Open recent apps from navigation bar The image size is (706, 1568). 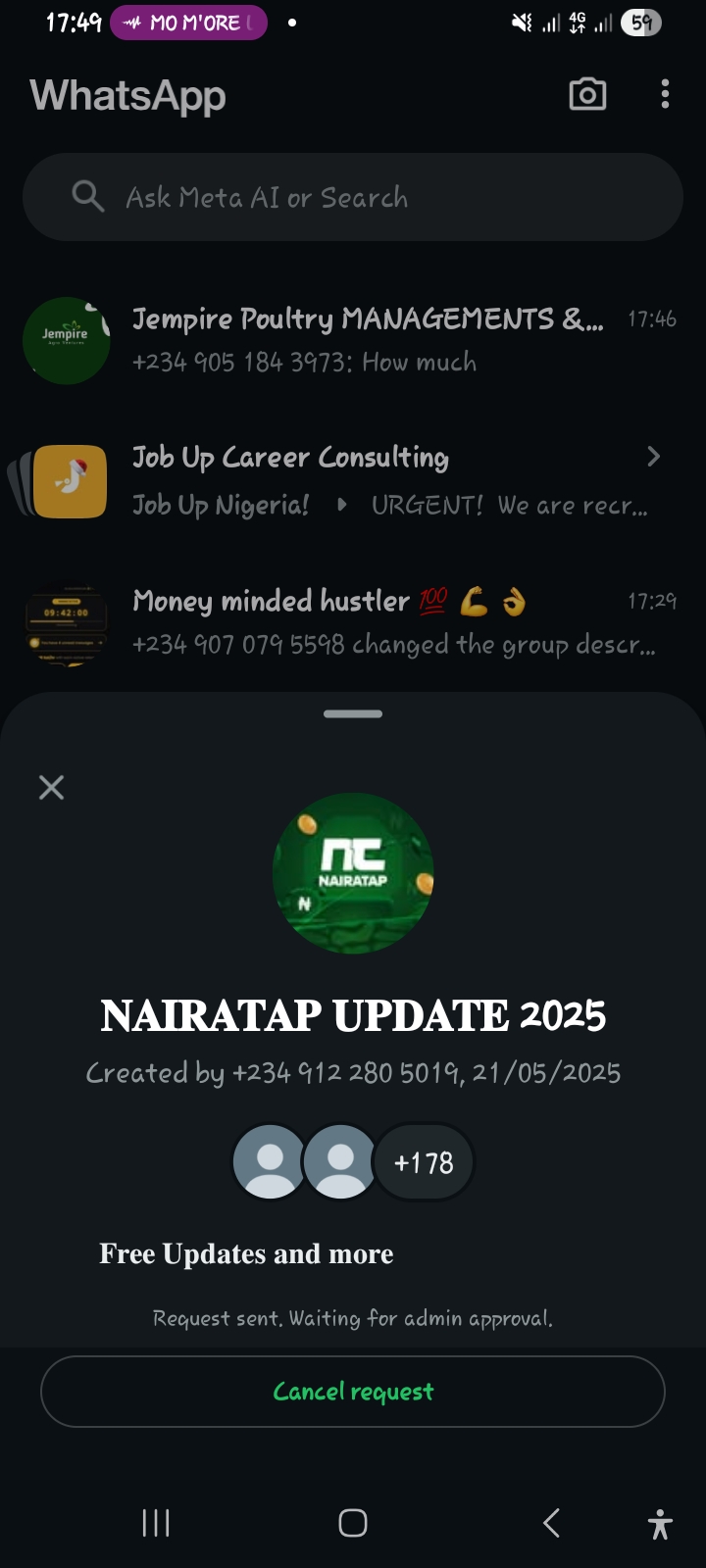click(x=156, y=1523)
